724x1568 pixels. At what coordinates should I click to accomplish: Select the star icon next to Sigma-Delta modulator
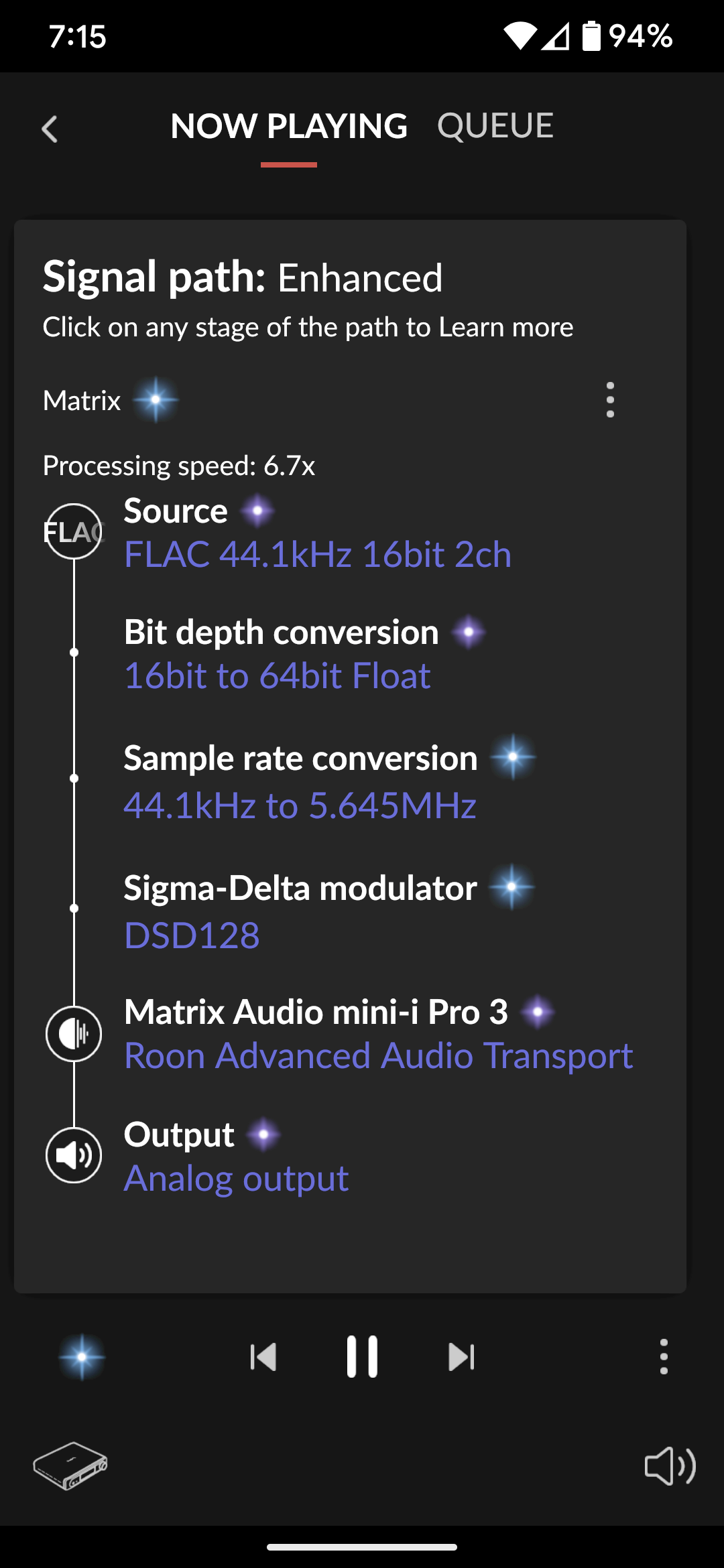(512, 887)
